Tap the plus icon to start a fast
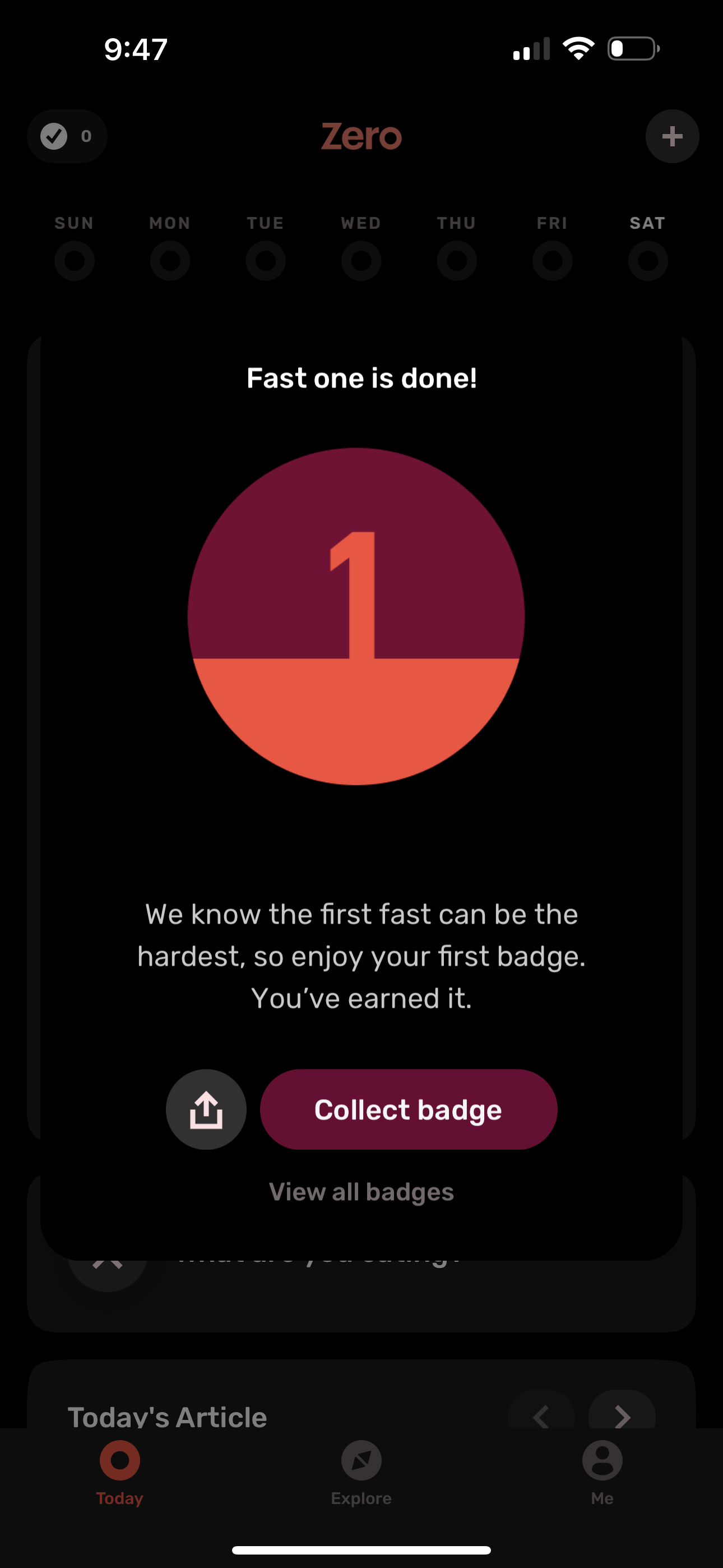 [672, 136]
